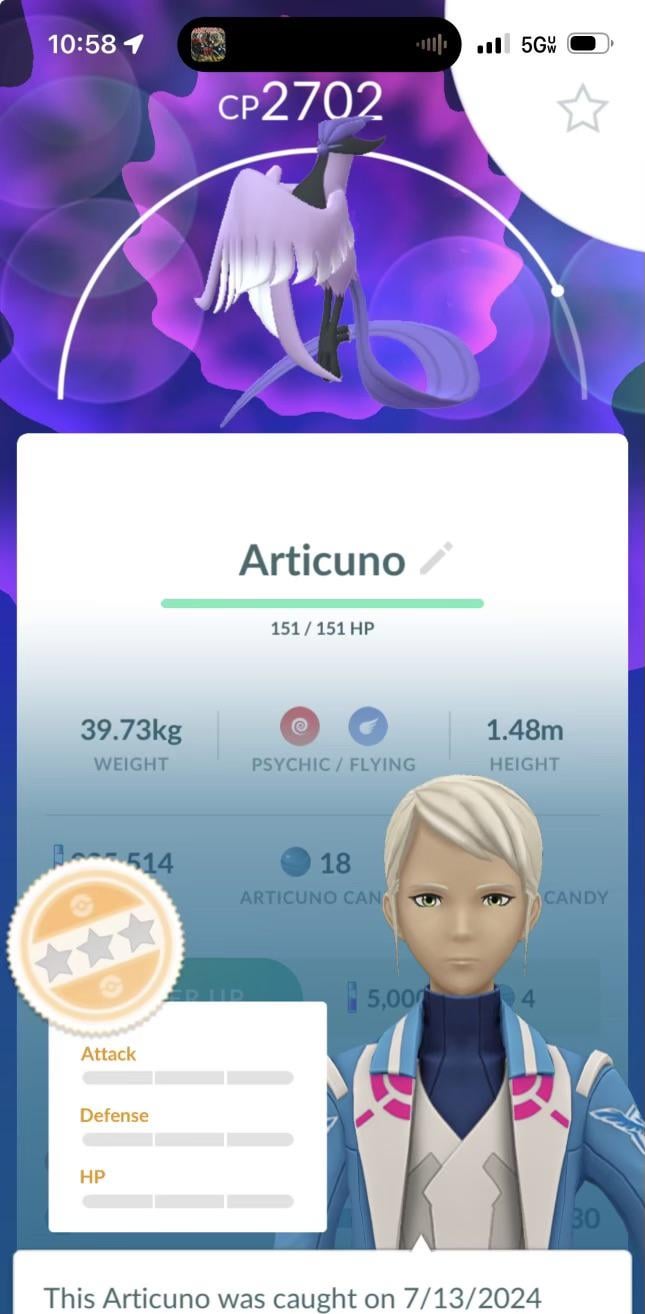Edit Articuno's nickname with the pencil icon

pyautogui.click(x=436, y=559)
